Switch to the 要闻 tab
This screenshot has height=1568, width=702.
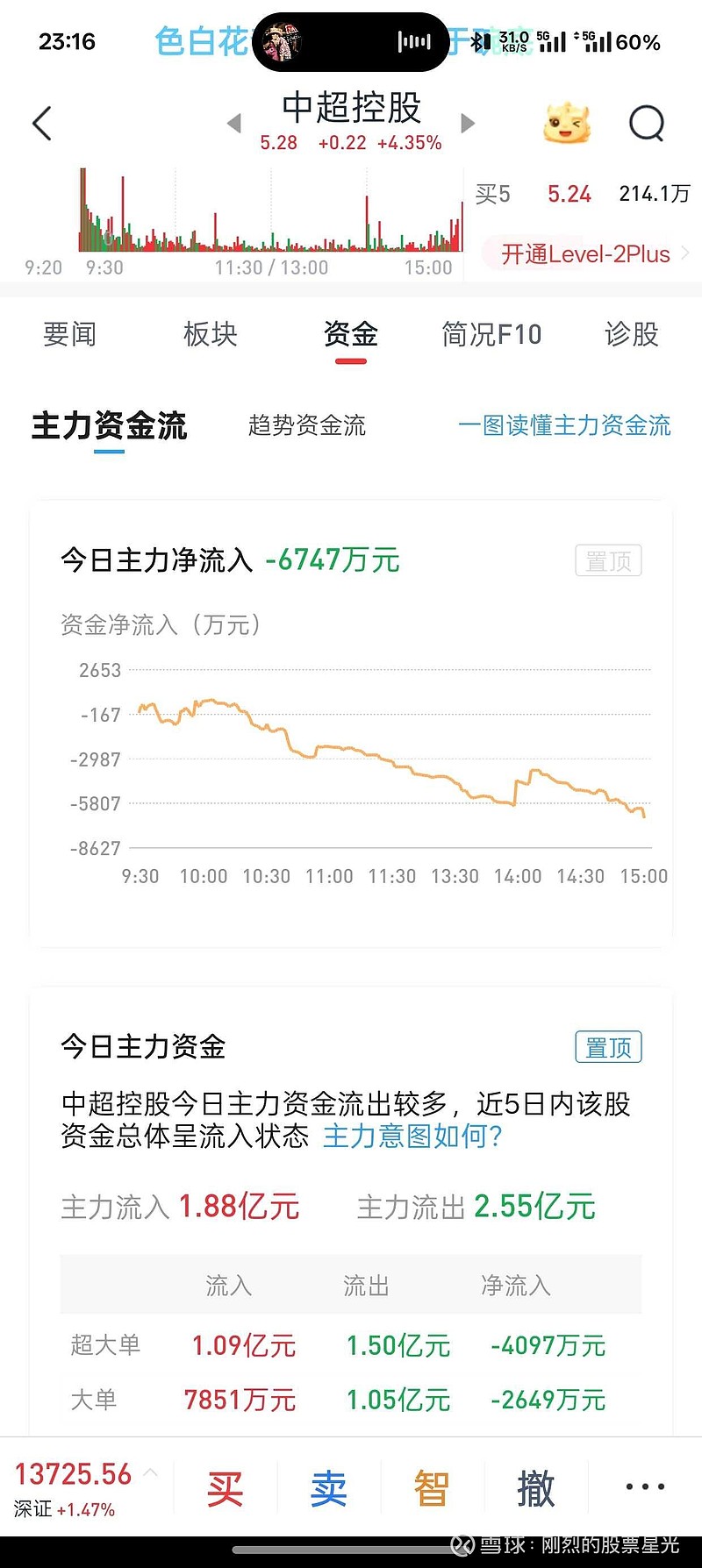click(70, 334)
